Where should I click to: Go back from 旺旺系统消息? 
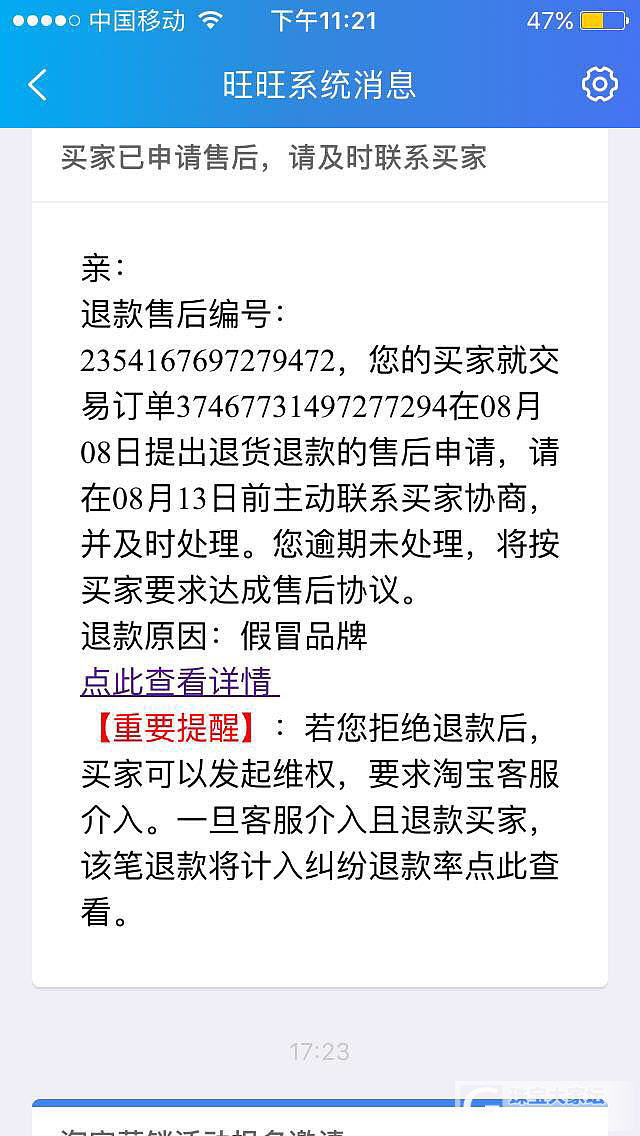point(38,85)
